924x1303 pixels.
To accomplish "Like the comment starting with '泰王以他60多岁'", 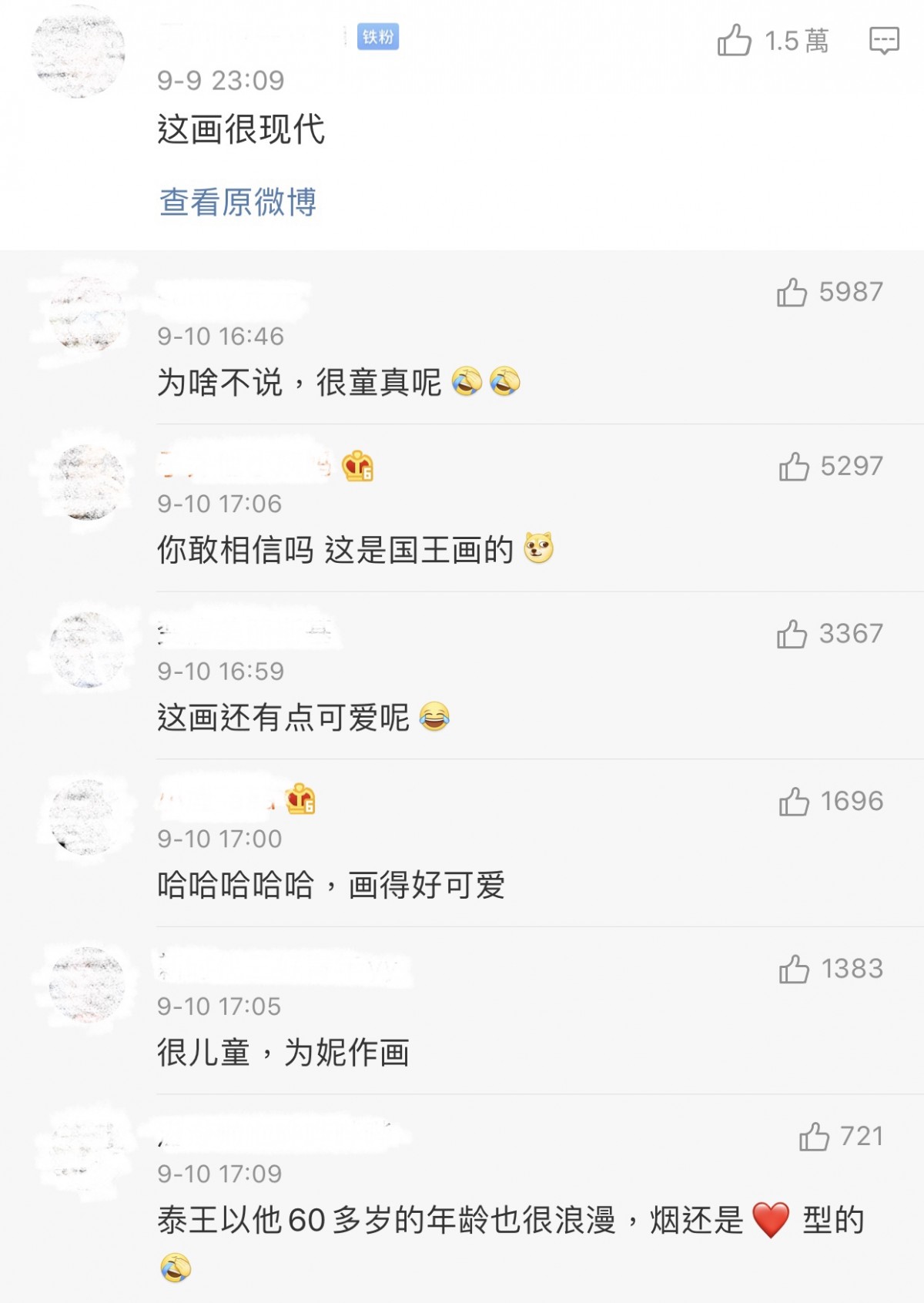I will click(814, 1137).
